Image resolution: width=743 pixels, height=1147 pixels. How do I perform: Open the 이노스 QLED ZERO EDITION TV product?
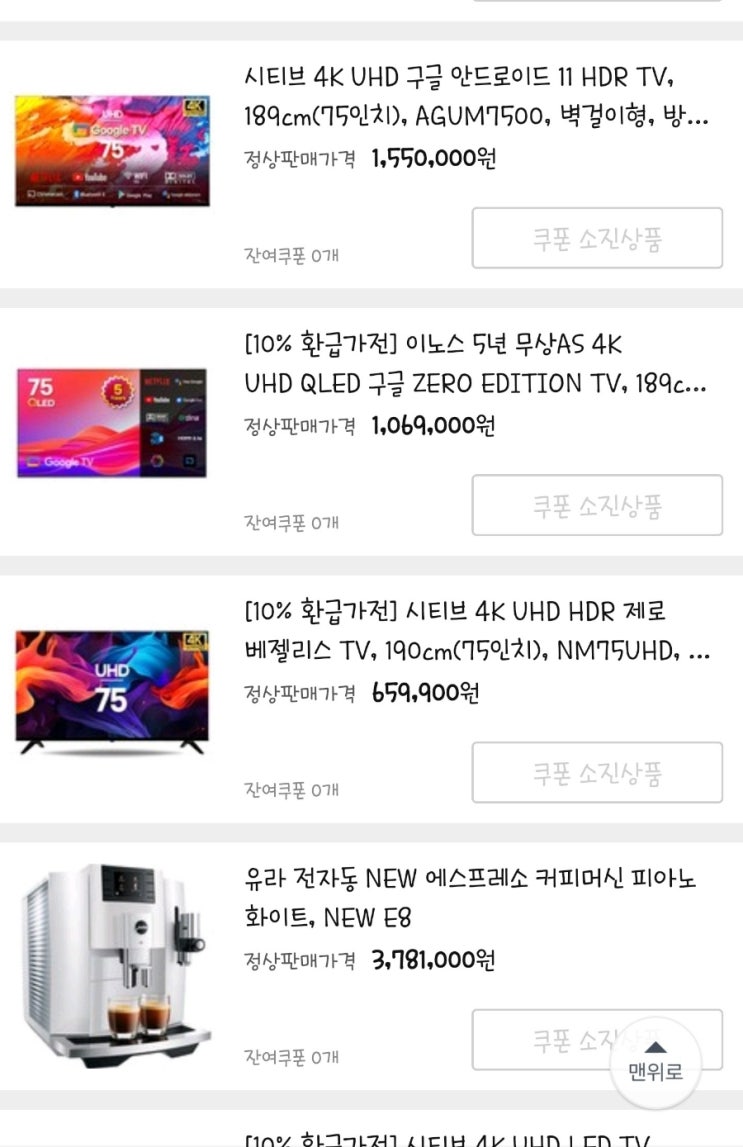[476, 364]
